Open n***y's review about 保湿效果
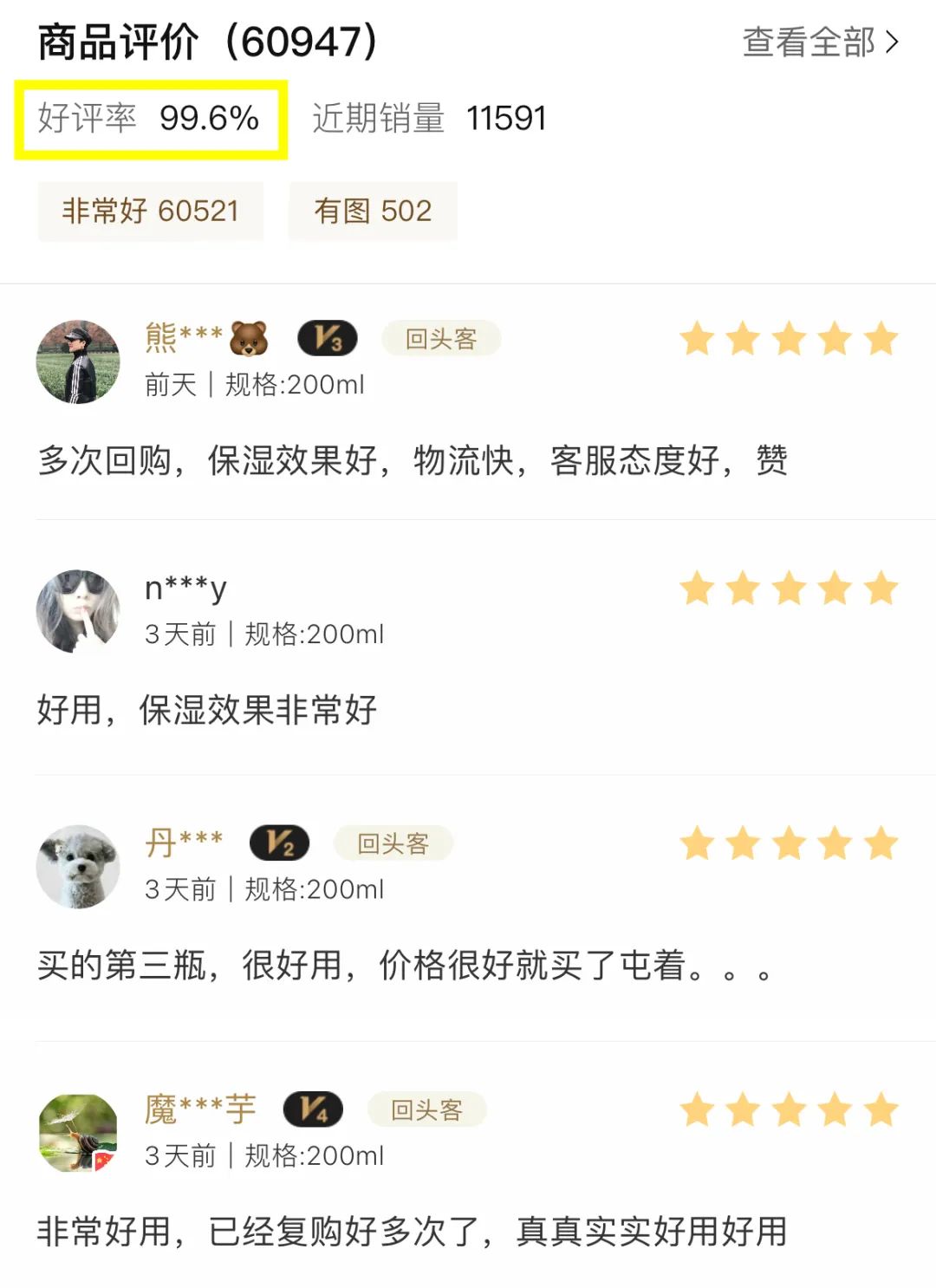 click(207, 710)
